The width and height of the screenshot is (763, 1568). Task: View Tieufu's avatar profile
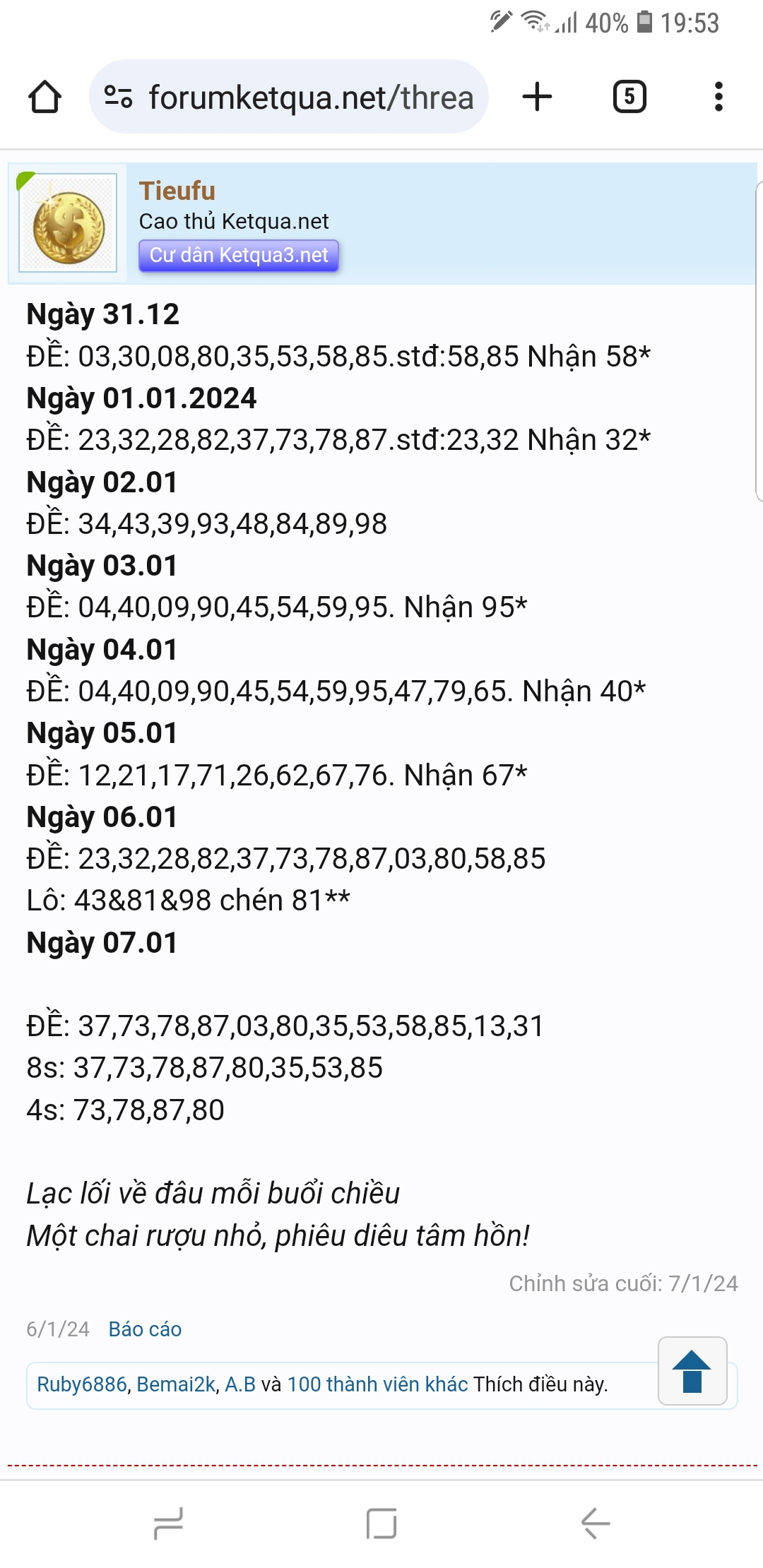(68, 223)
